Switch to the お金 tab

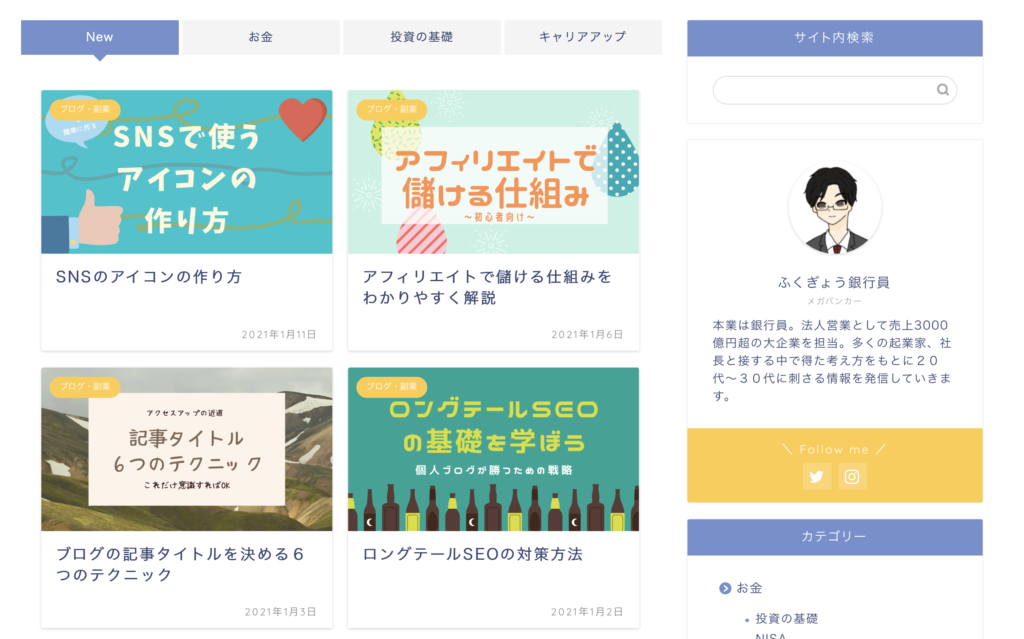coord(261,37)
